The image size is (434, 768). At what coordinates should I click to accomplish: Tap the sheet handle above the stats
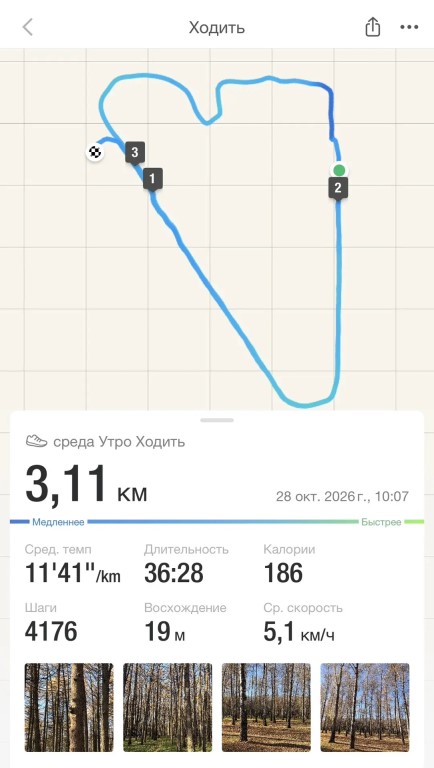coord(217,420)
